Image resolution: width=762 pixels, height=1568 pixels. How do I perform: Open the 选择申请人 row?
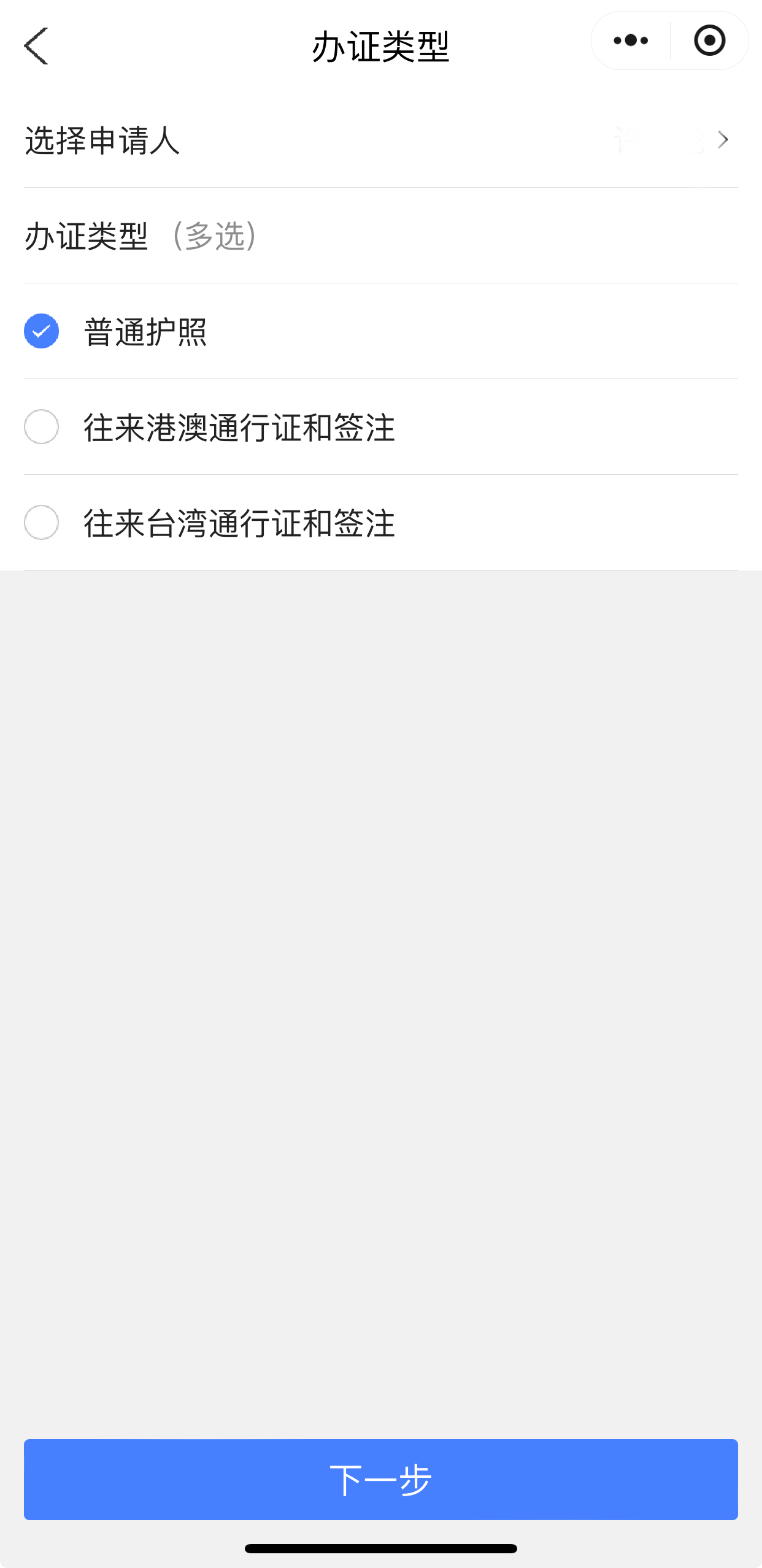[x=380, y=140]
